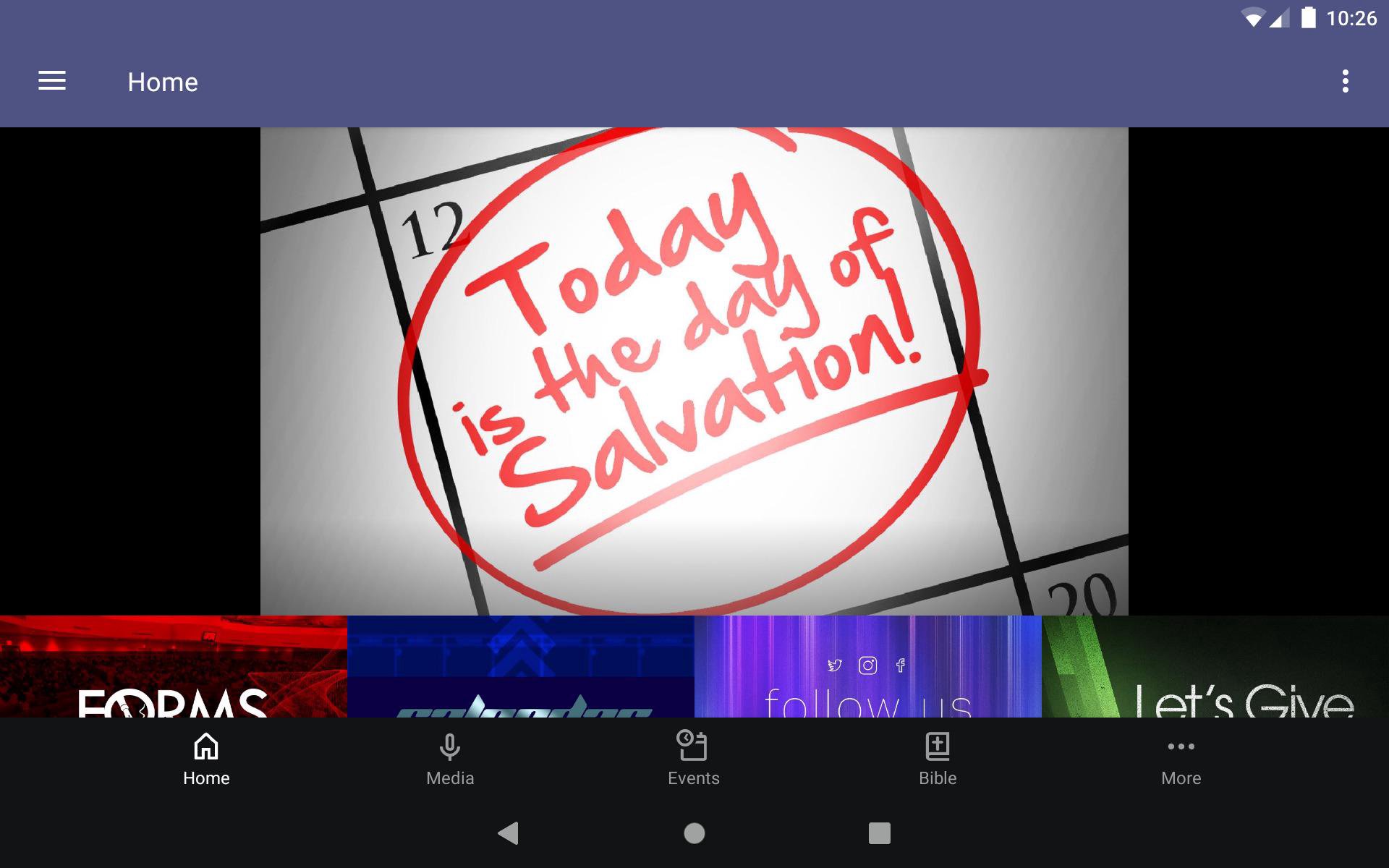The image size is (1389, 868).
Task: Open the Today is the day of Salvation banner
Action: click(694, 371)
